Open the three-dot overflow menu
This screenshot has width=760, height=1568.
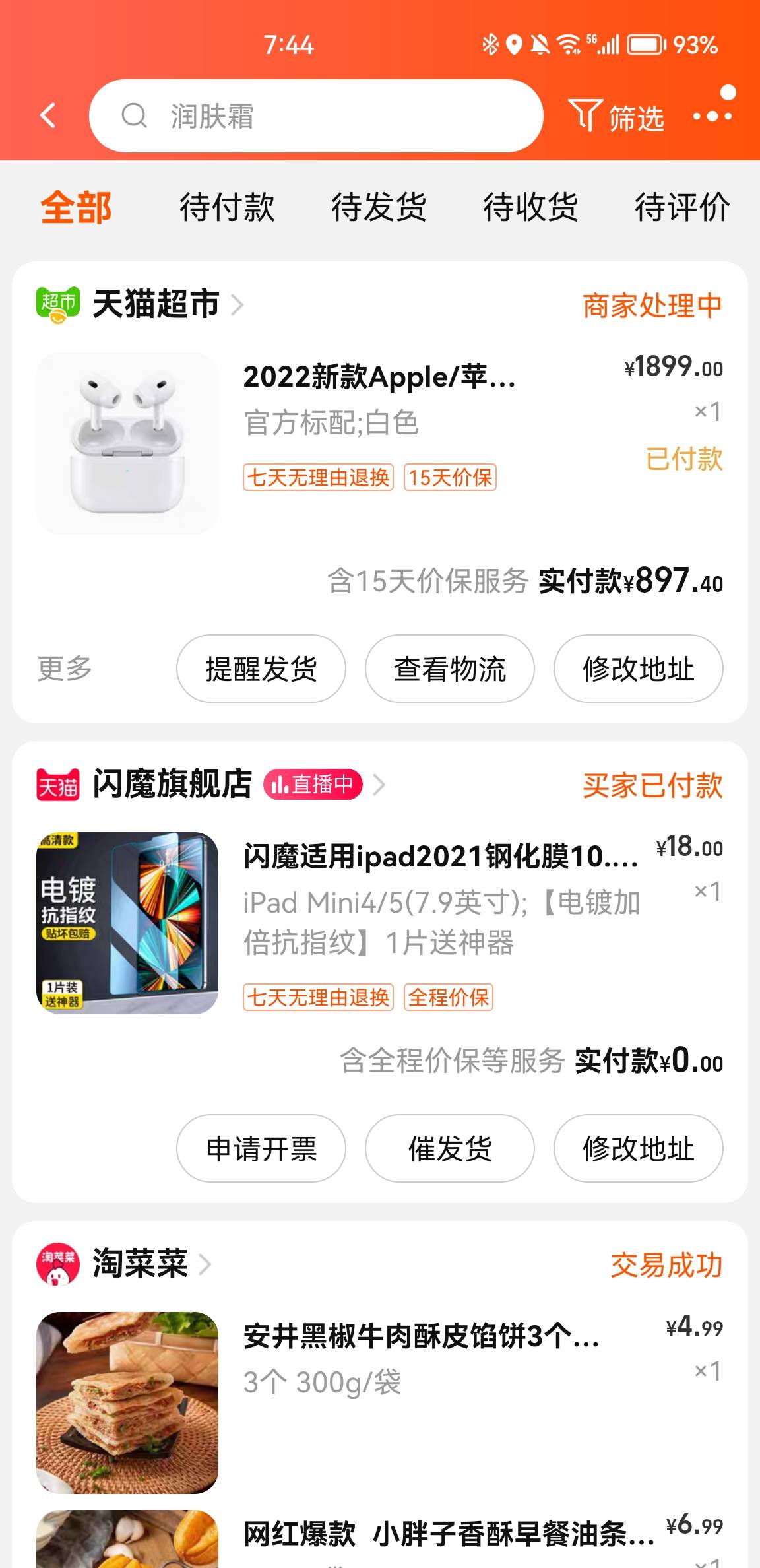713,115
